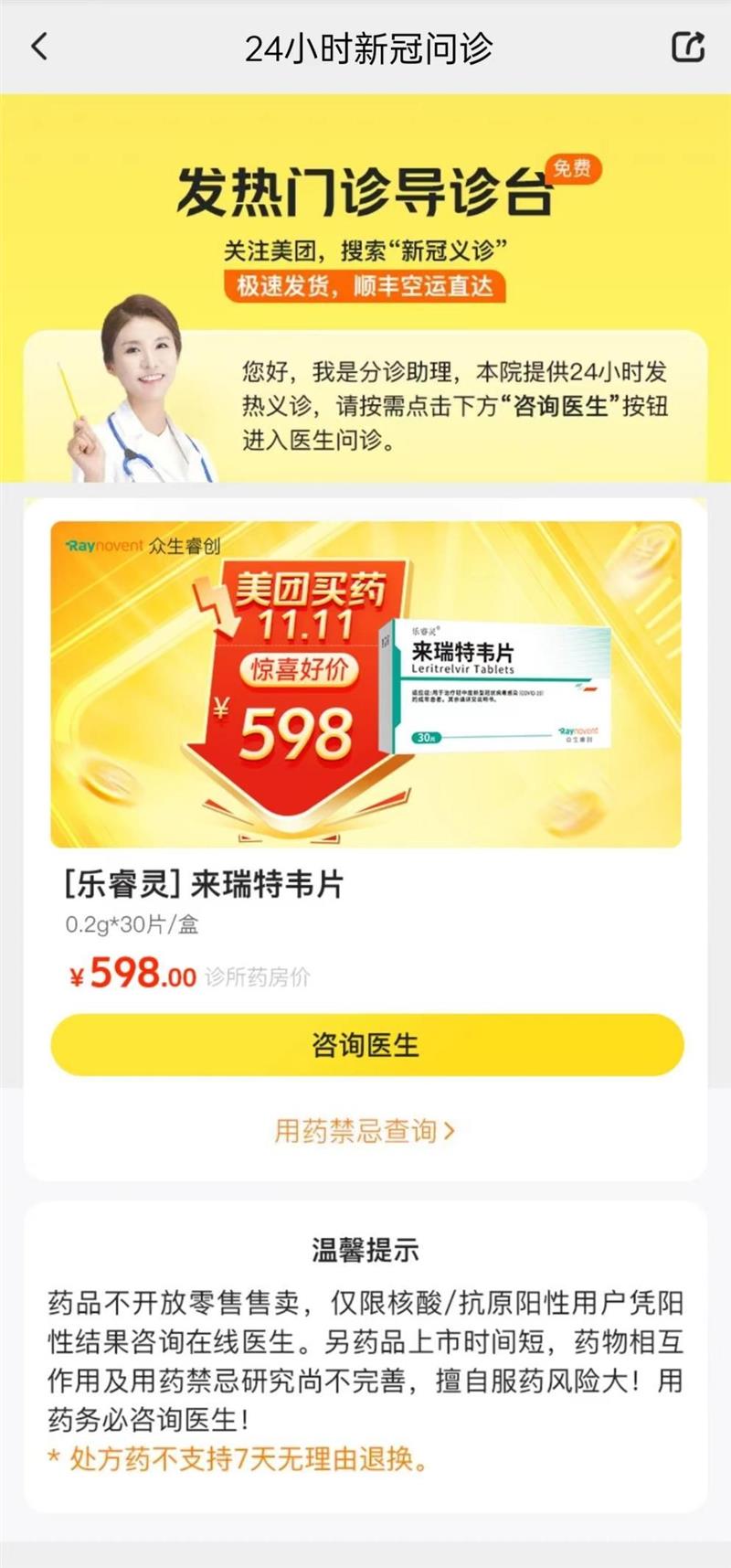Open the 来瑞特韦片 product banner
731x1568 pixels.
tap(365, 684)
